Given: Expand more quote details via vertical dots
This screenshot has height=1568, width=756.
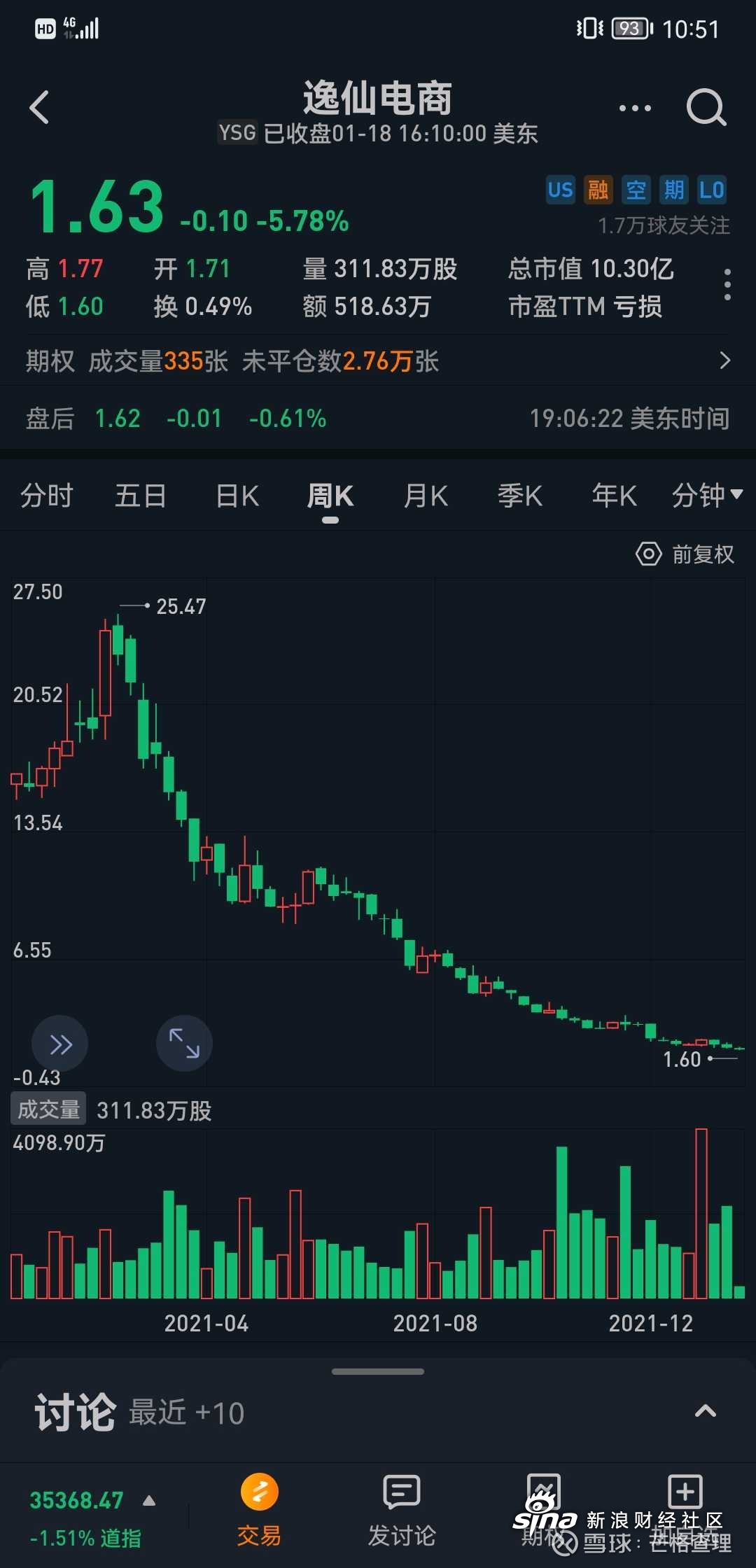Looking at the screenshot, I should point(728,285).
